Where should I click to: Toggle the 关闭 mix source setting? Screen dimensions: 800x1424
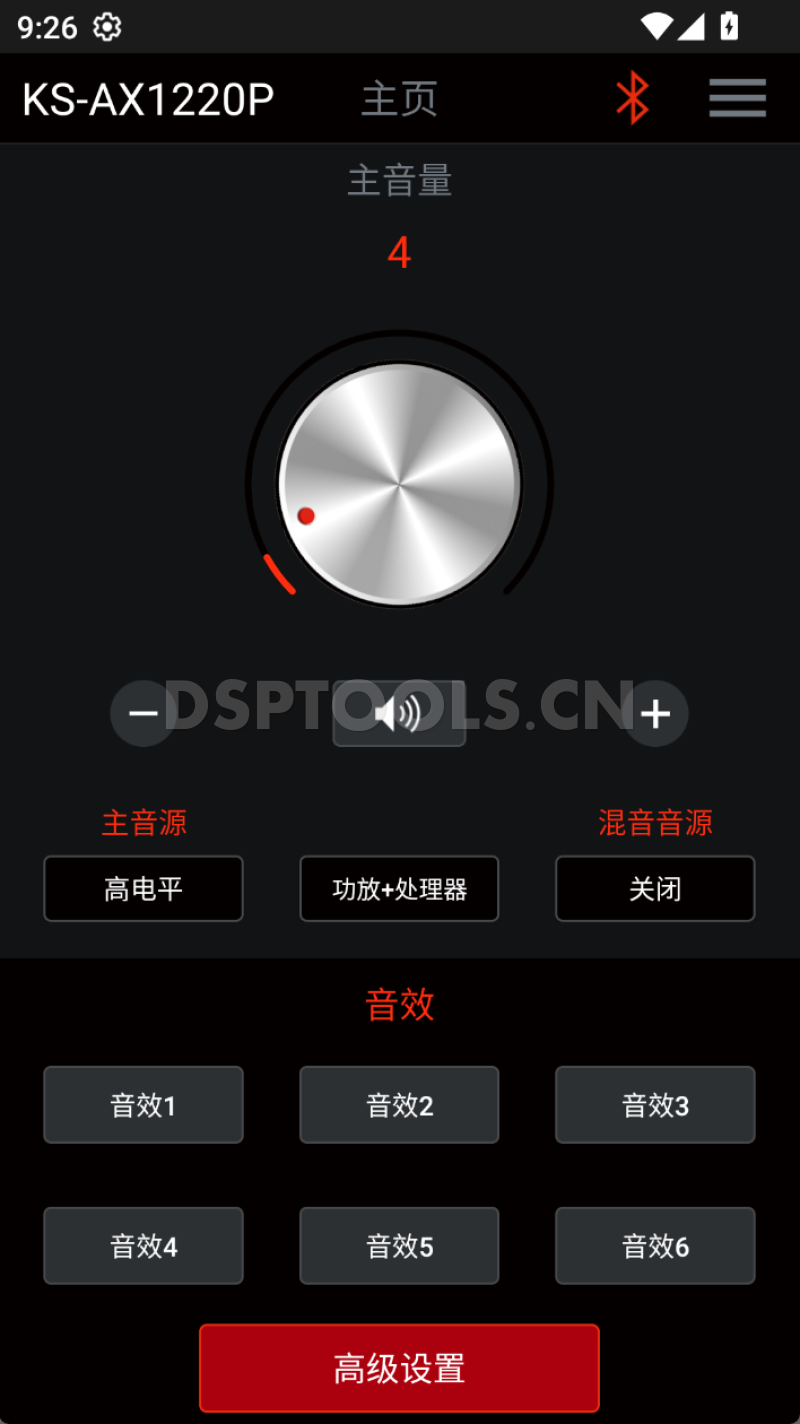coord(655,889)
